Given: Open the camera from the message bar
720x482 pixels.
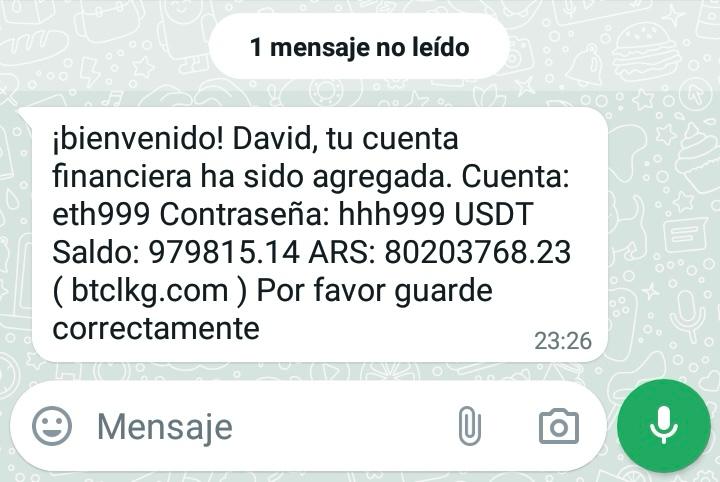Looking at the screenshot, I should [558, 427].
